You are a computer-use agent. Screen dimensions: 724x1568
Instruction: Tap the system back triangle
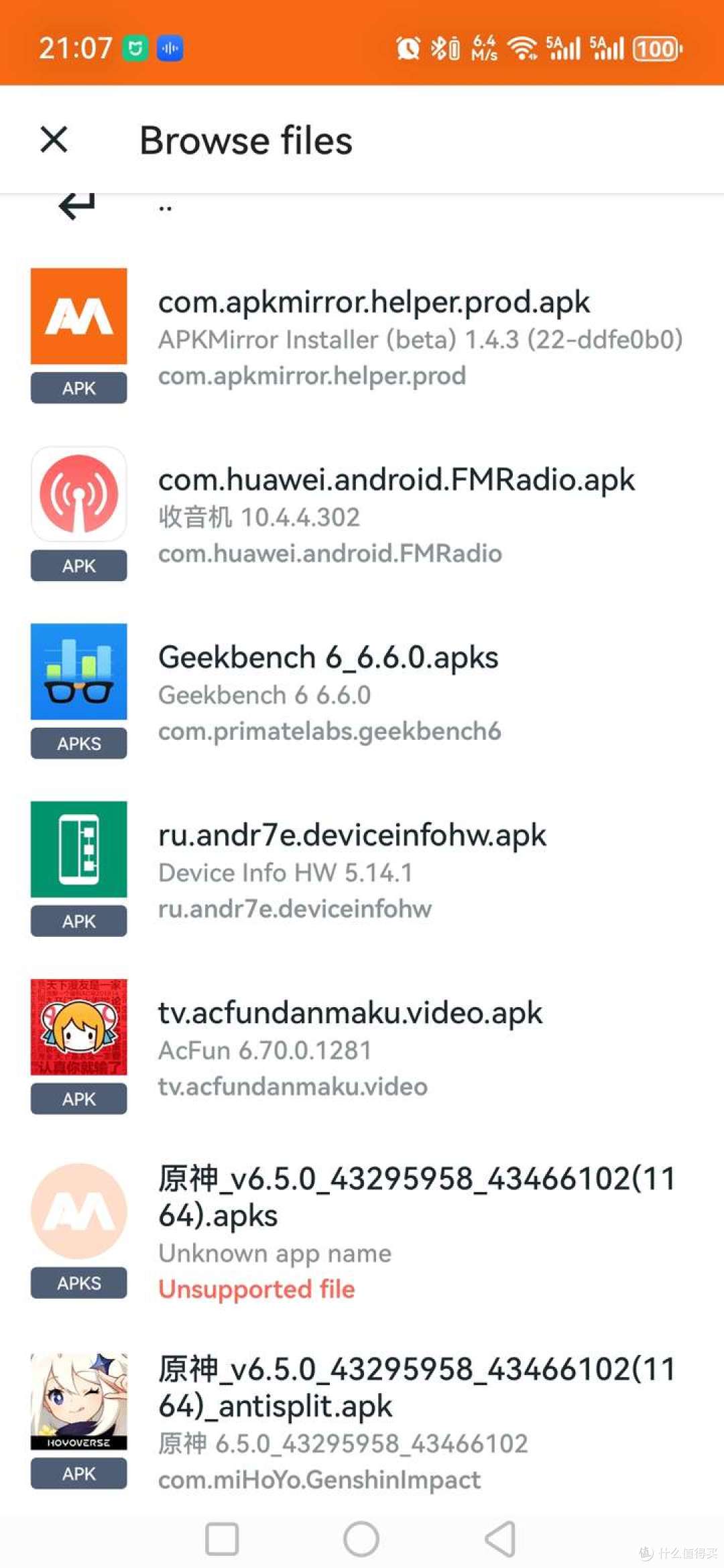[x=501, y=1539]
